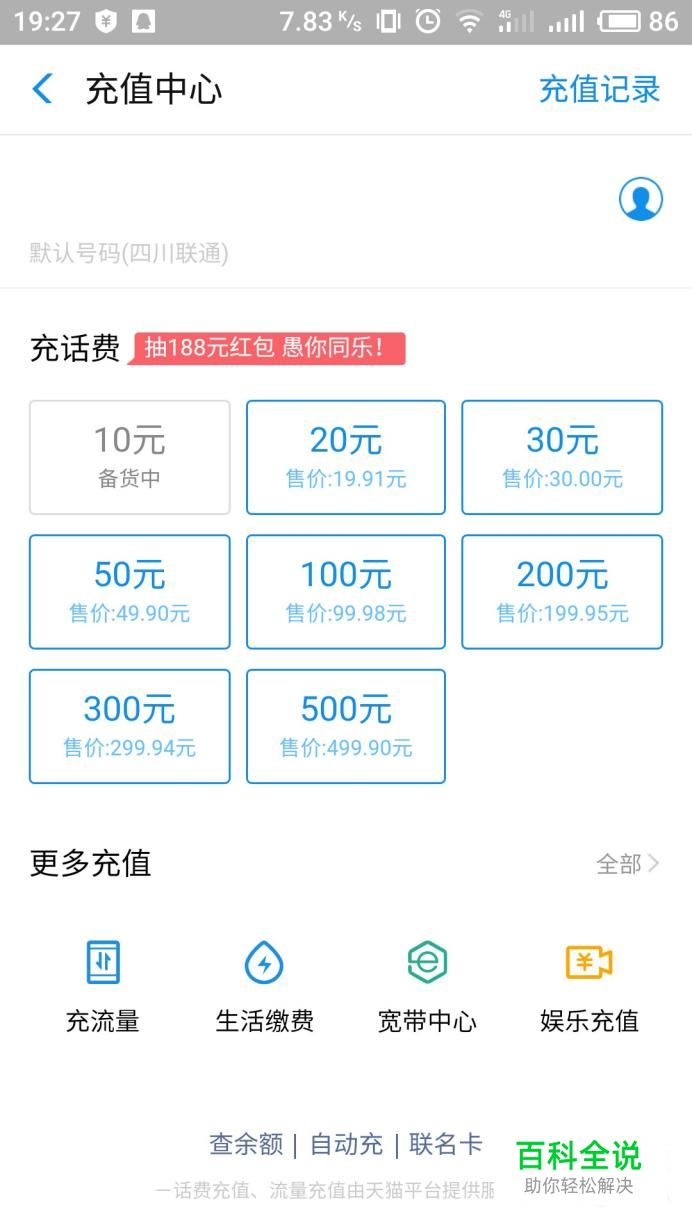
Task: Open the 抽188元红包 promotion banner
Action: point(269,348)
